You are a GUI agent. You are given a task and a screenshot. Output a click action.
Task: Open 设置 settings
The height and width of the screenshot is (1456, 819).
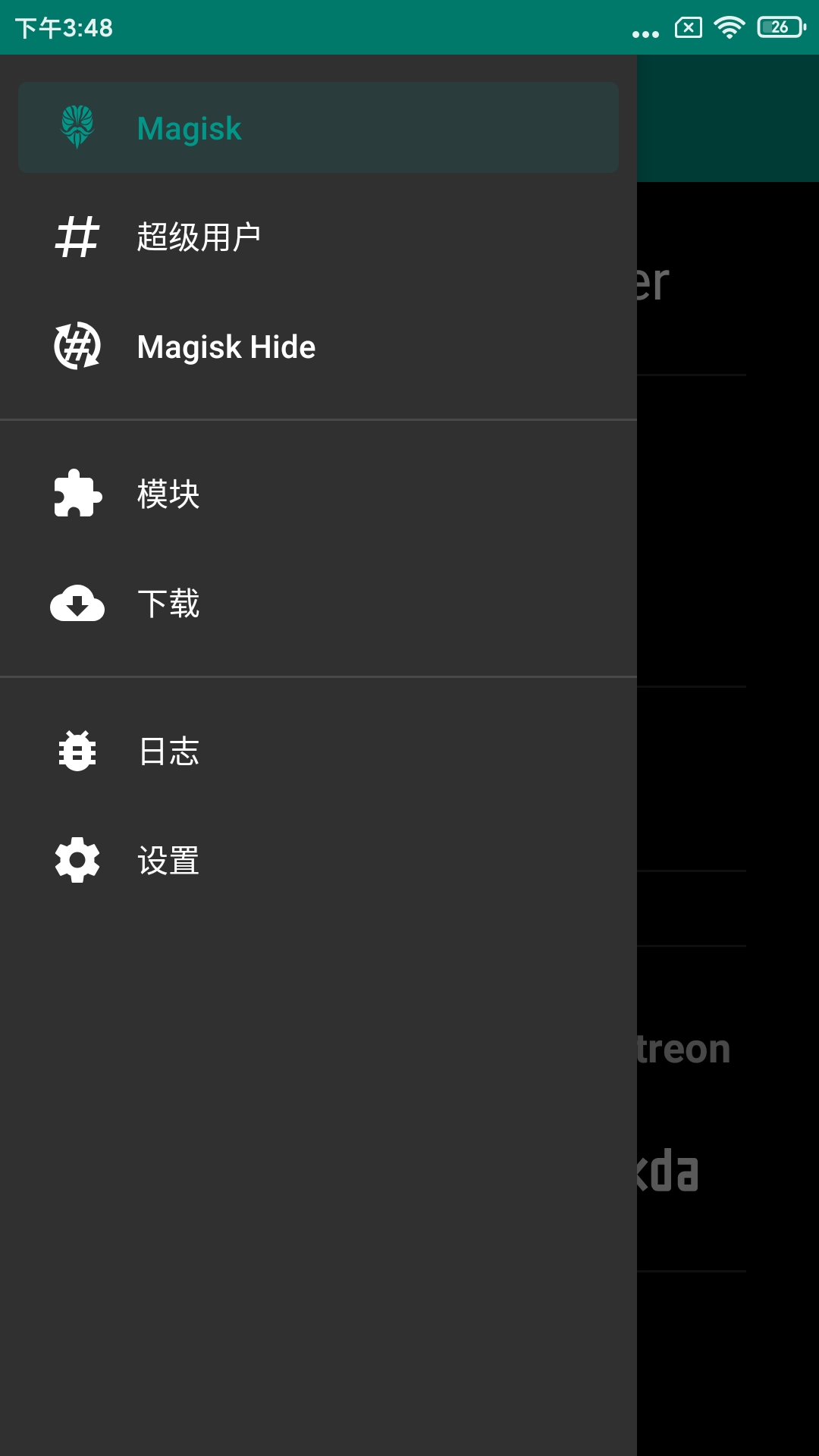(x=318, y=860)
